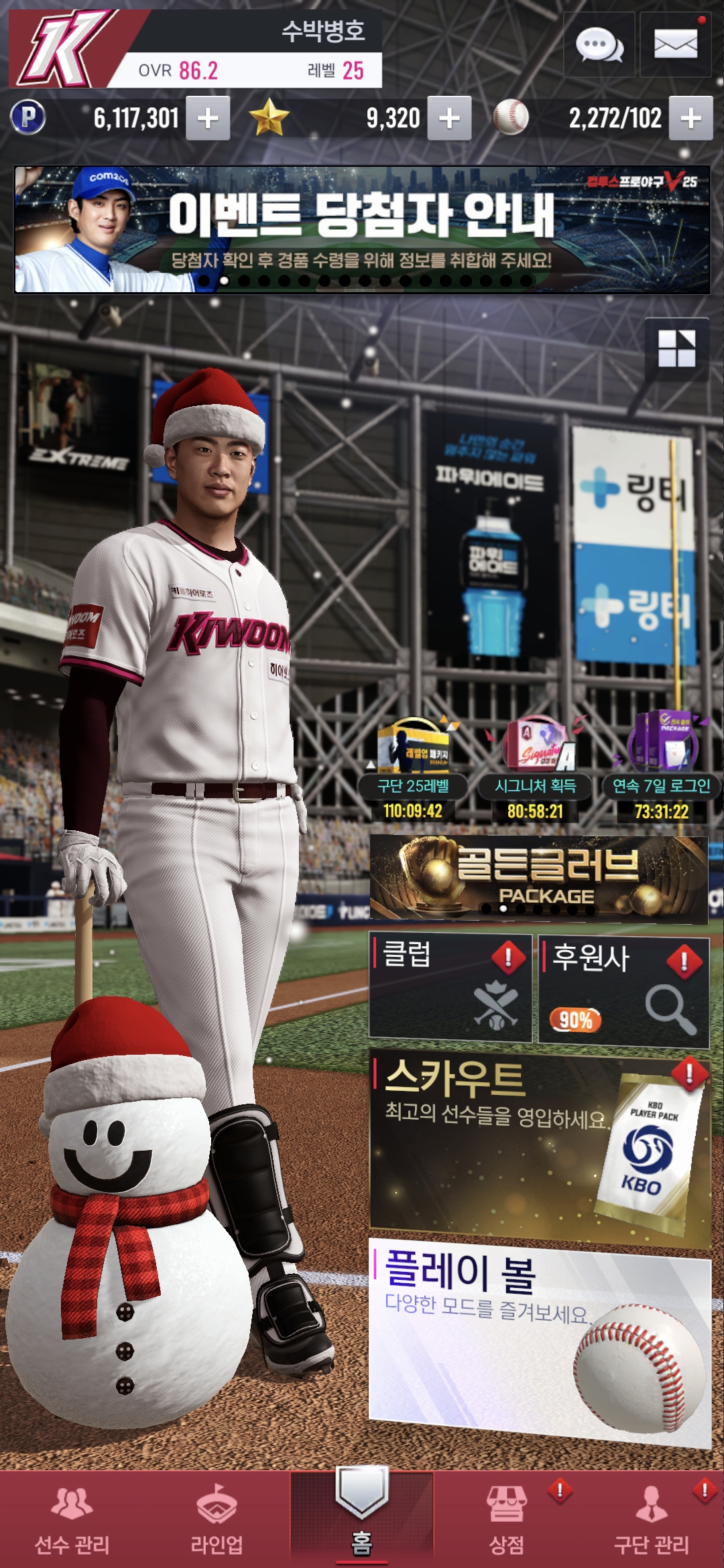Open the 후원사 menu
The image size is (724, 1568).
tap(623, 990)
